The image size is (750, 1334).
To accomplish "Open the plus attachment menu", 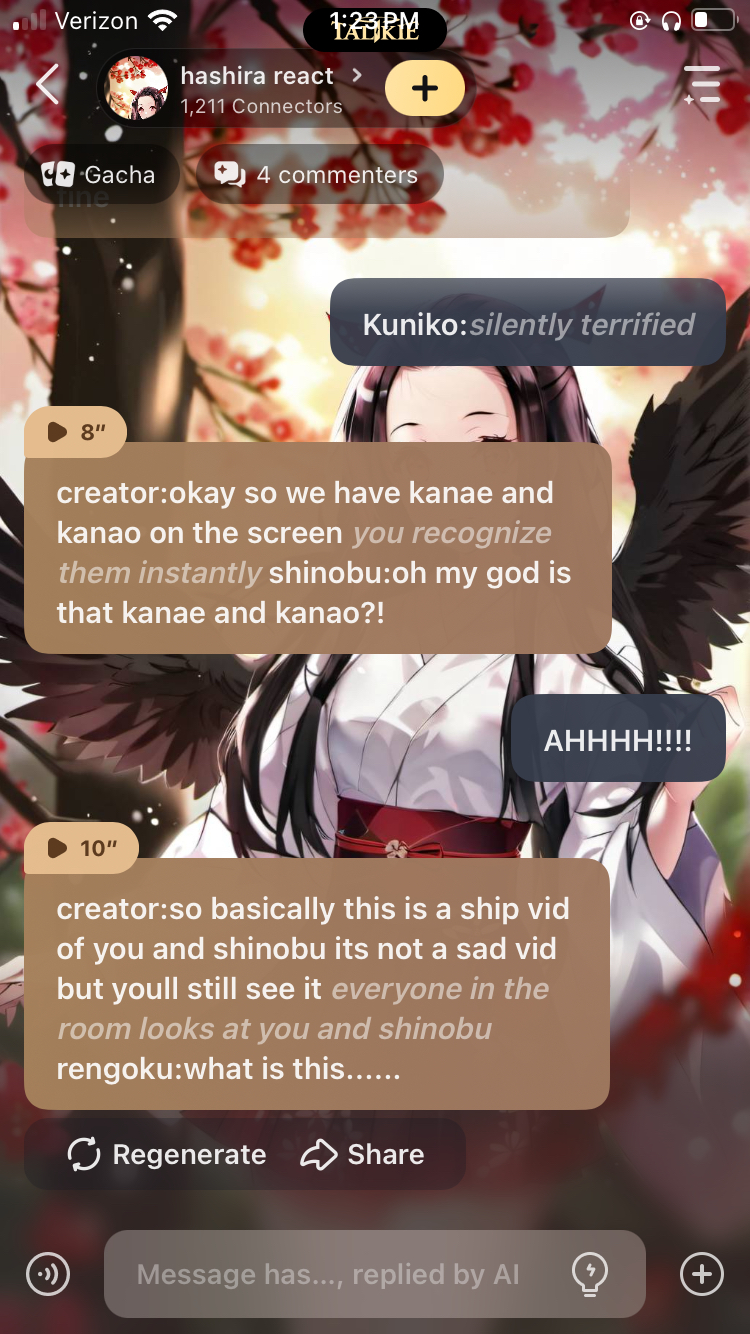I will (701, 1274).
